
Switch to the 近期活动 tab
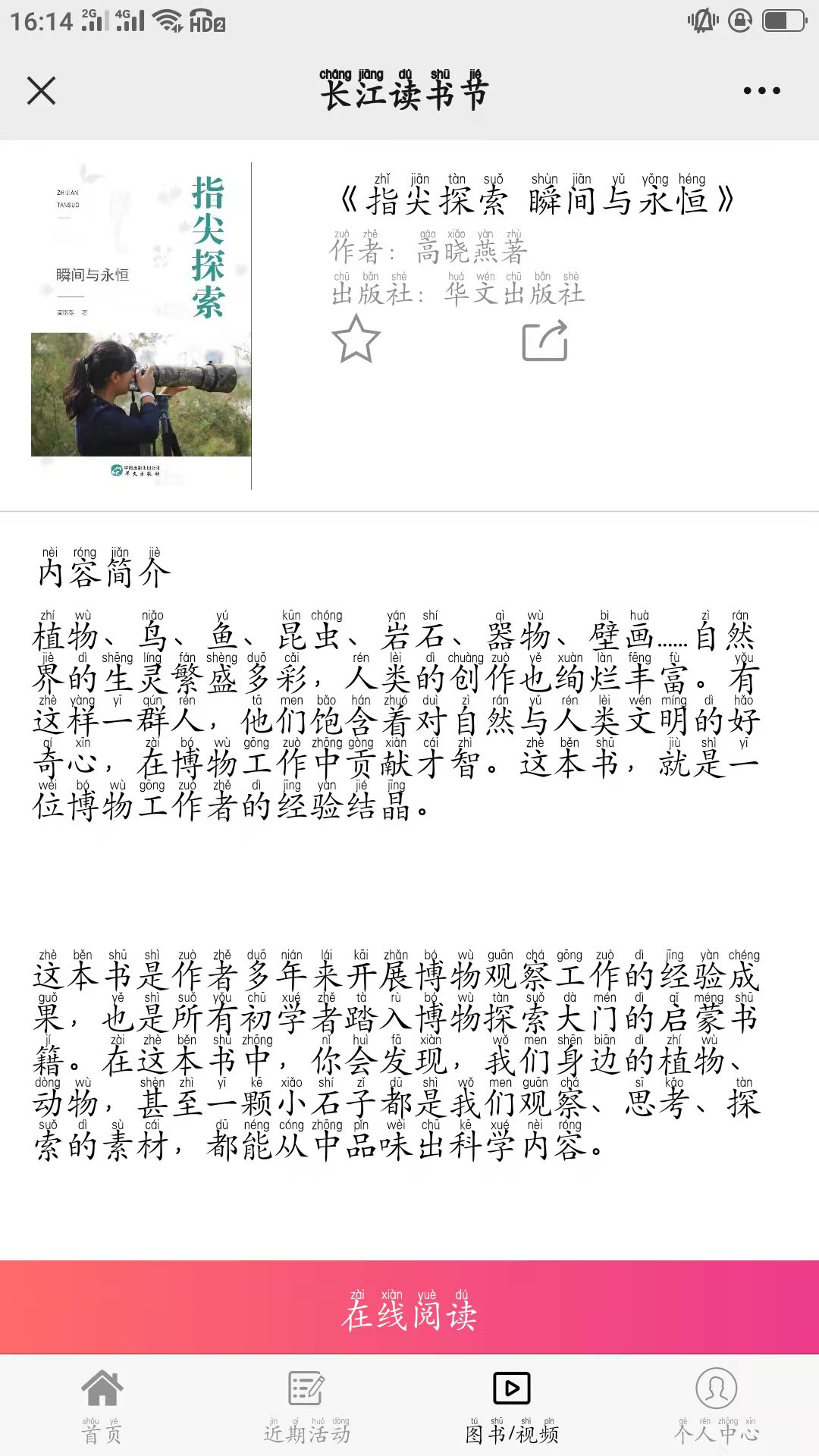pyautogui.click(x=307, y=1407)
